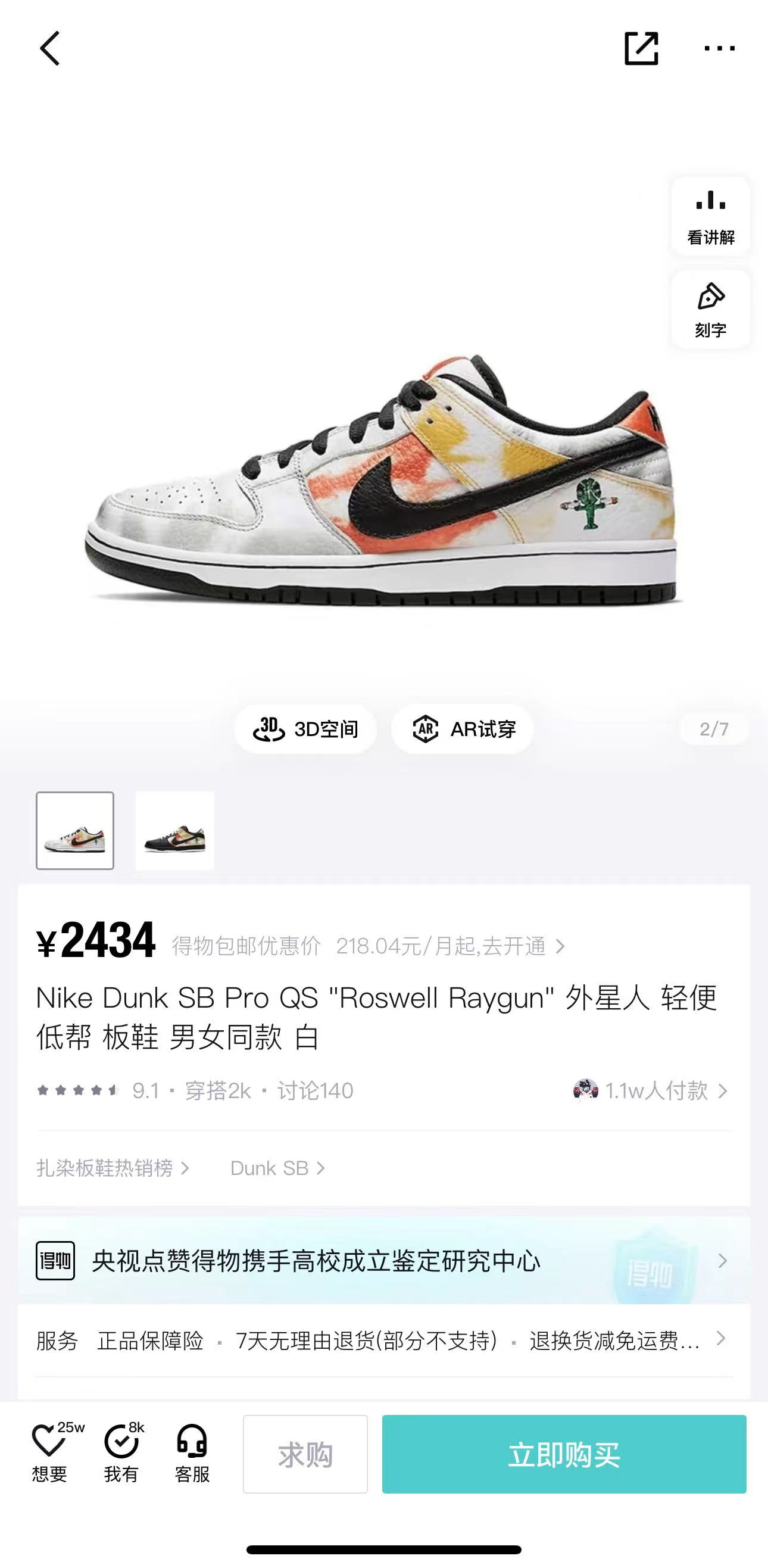View the 1.1w人付款 buyers list

click(651, 1091)
